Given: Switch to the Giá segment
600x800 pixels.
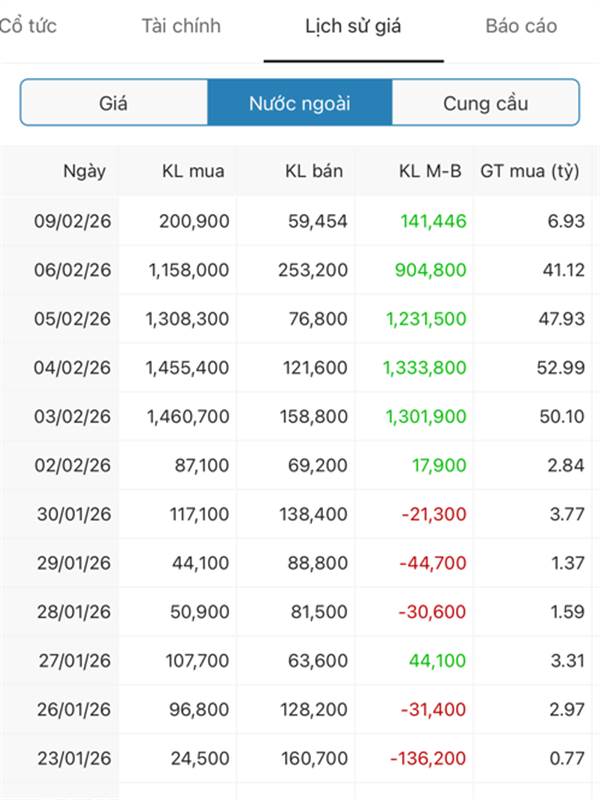Looking at the screenshot, I should (114, 103).
